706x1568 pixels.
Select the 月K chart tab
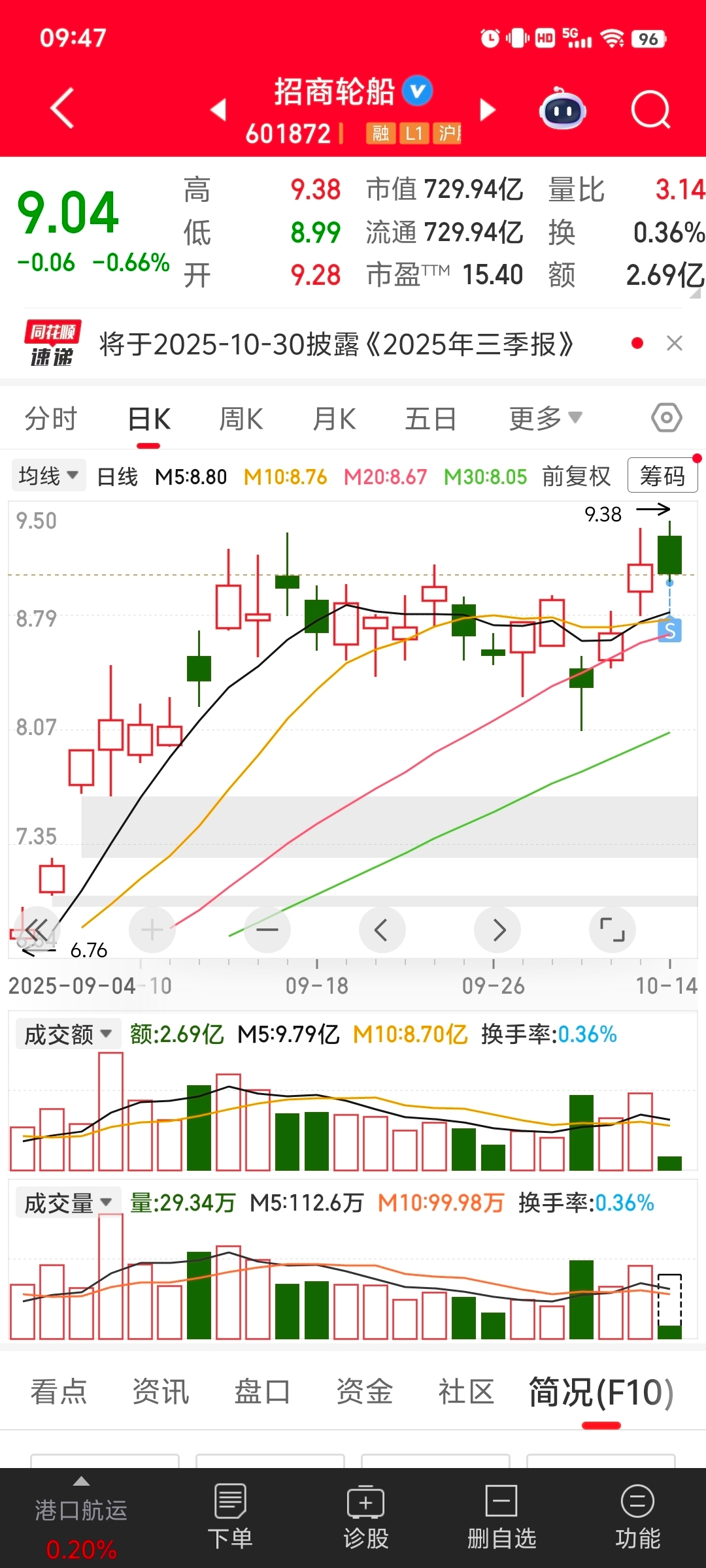[334, 419]
